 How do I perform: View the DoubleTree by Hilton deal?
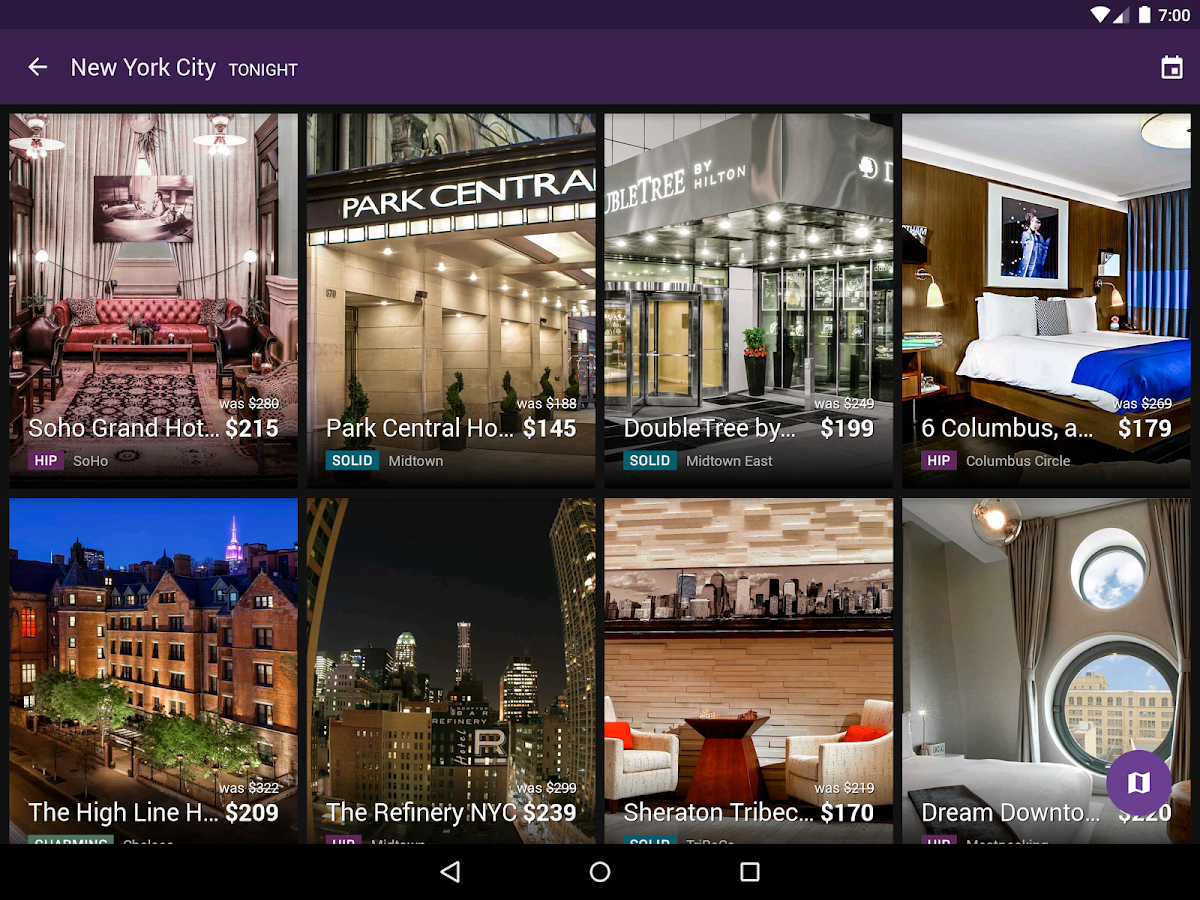click(x=749, y=300)
